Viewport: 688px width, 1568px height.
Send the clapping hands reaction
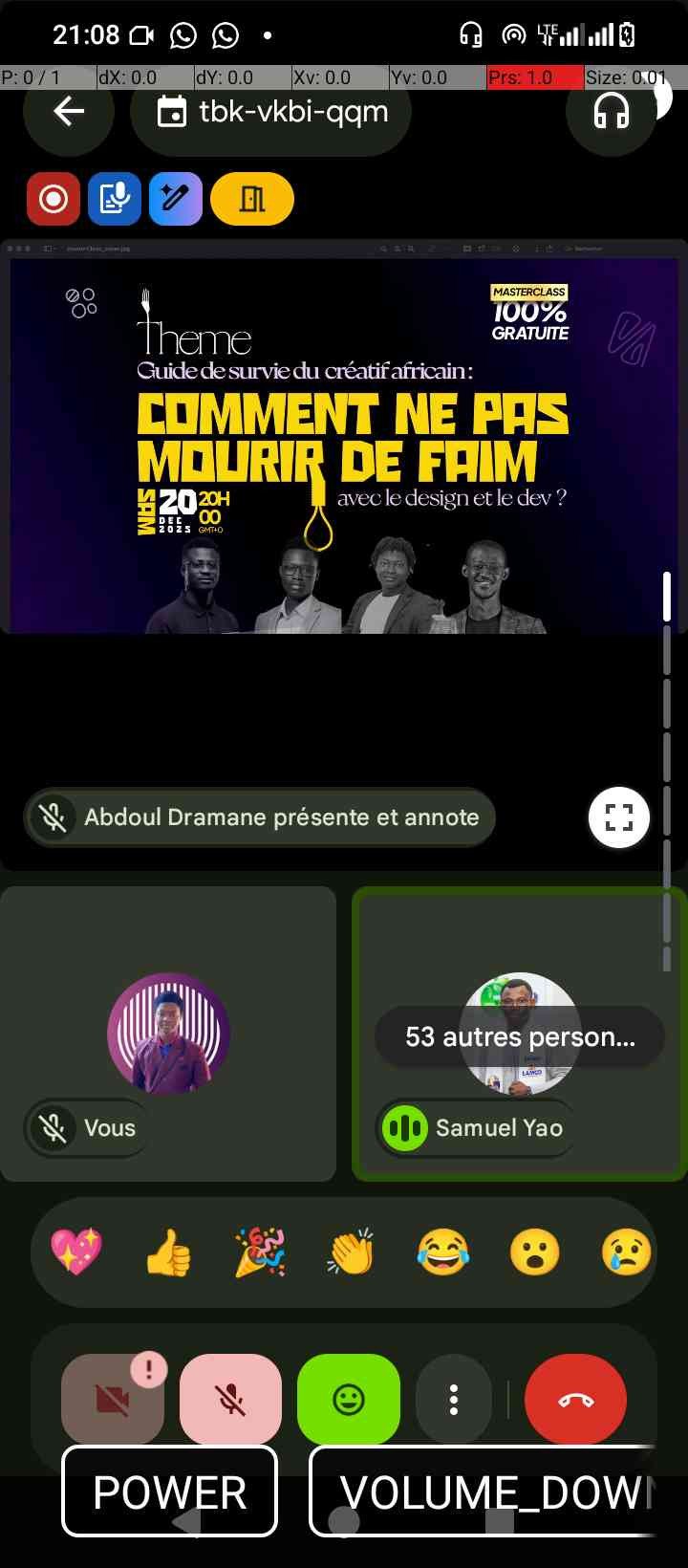(351, 1252)
